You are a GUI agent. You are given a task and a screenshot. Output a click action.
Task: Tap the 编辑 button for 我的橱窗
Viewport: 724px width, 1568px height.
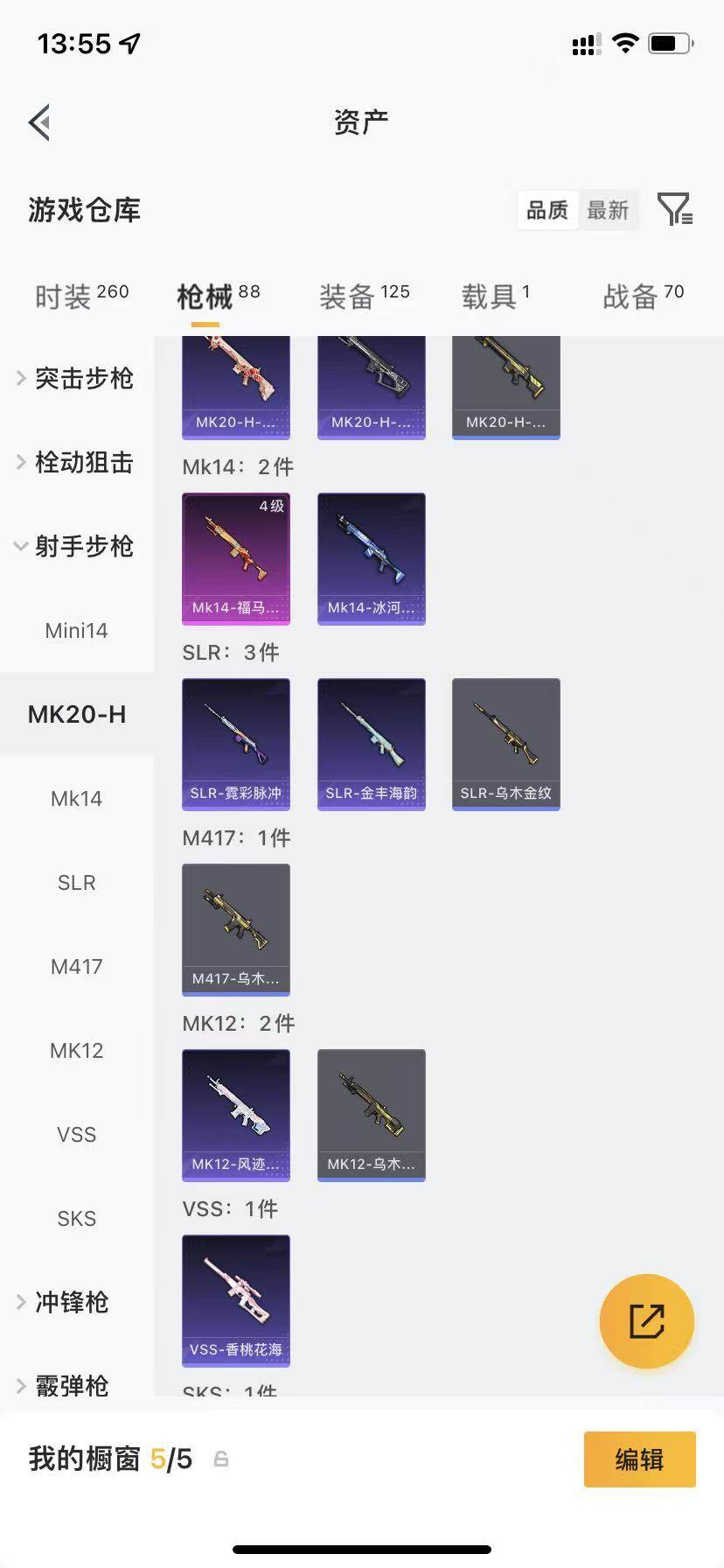pos(640,1459)
